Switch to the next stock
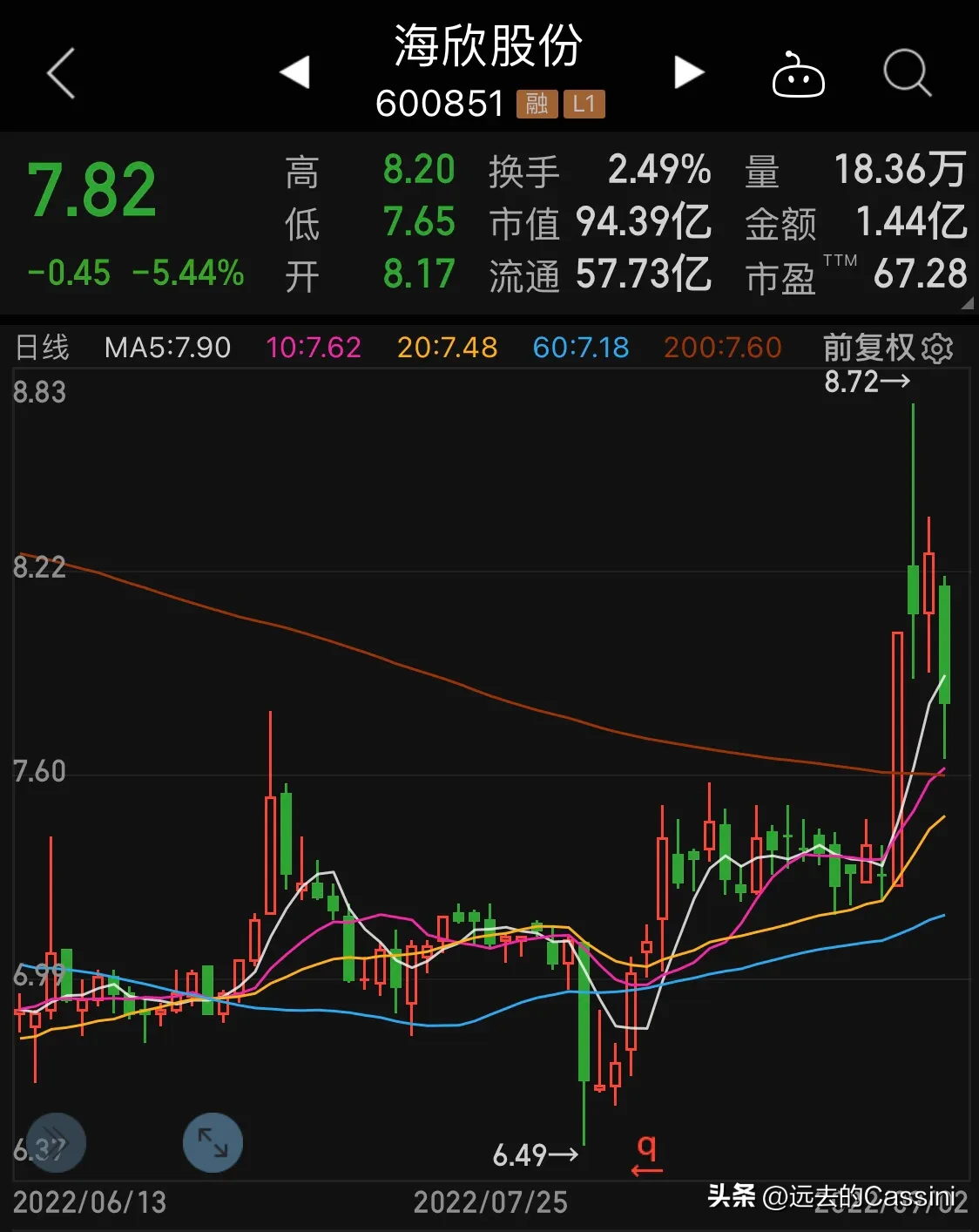This screenshot has width=979, height=1232. coord(688,72)
